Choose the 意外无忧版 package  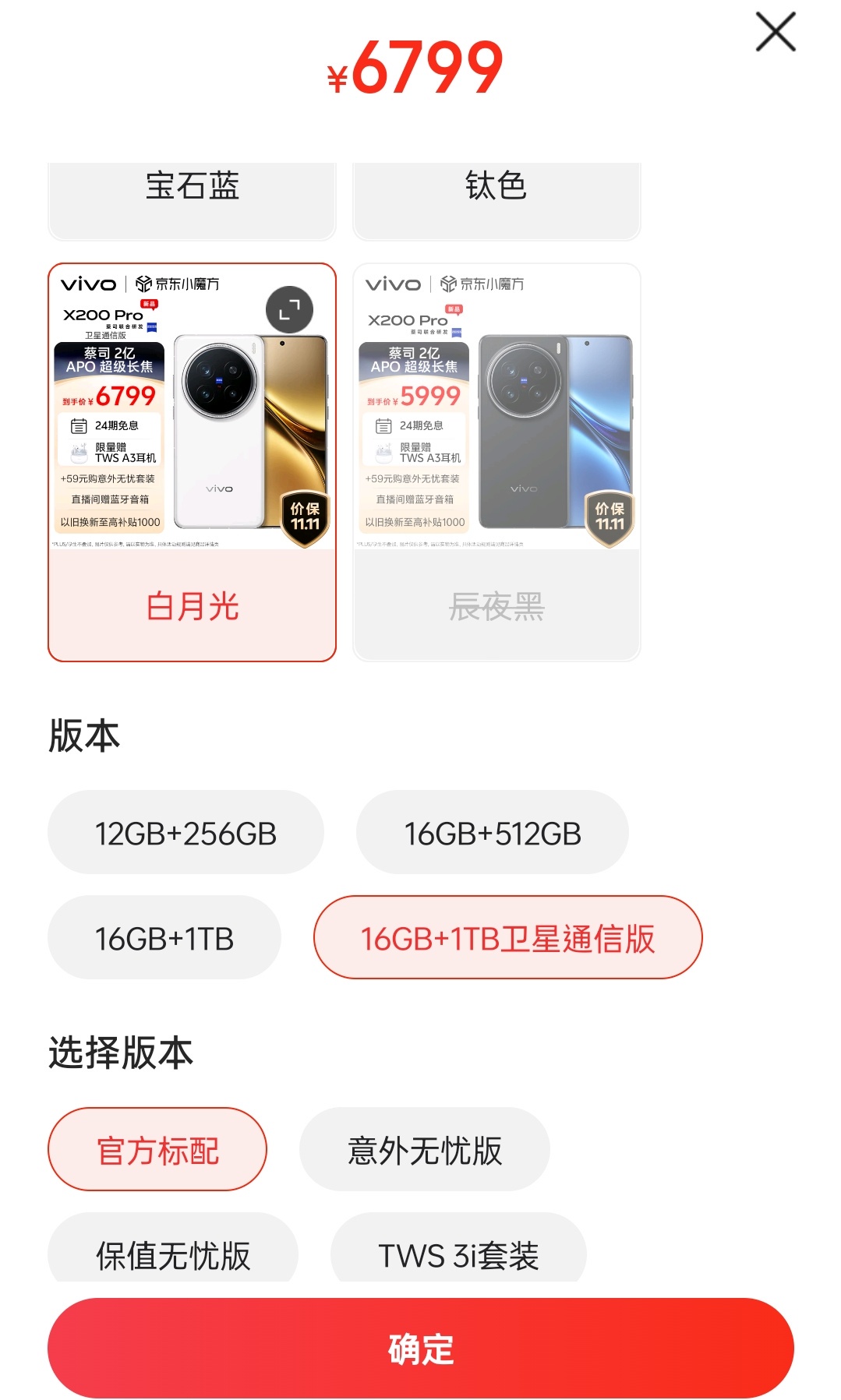click(424, 1149)
